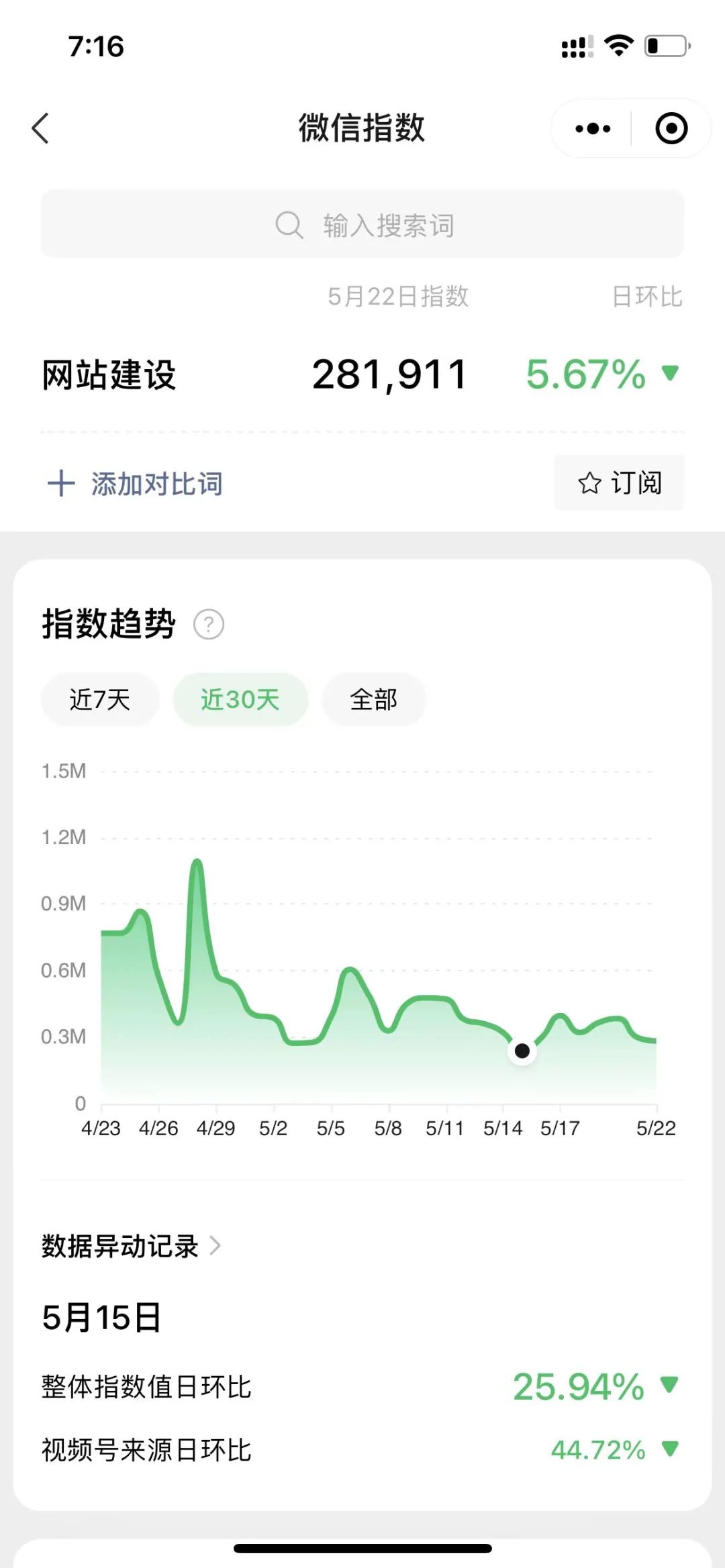Click 添加对比词 to add comparison word
This screenshot has height=1568, width=725.
click(x=156, y=482)
